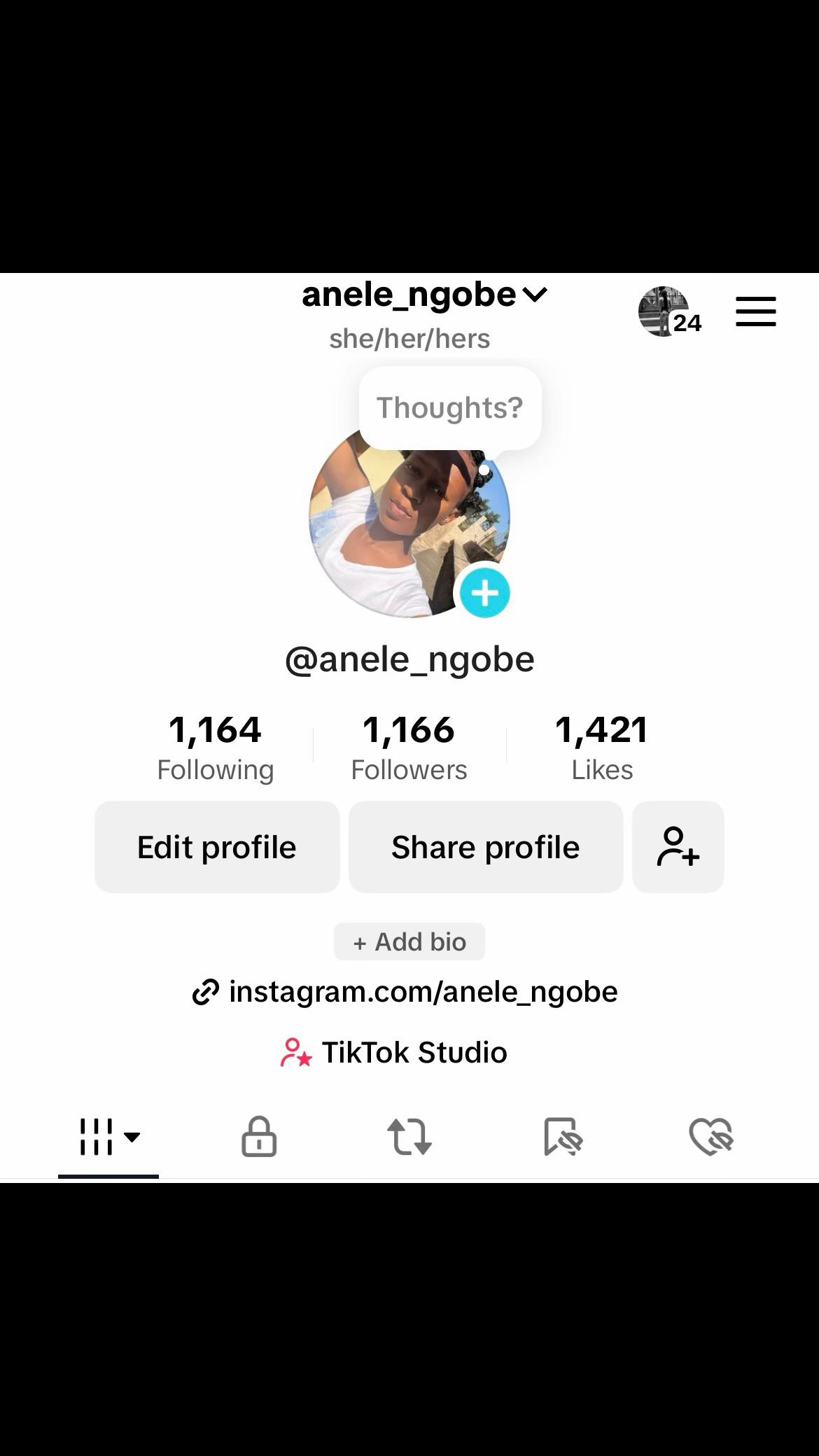Select the posts grid tab

(x=108, y=1136)
